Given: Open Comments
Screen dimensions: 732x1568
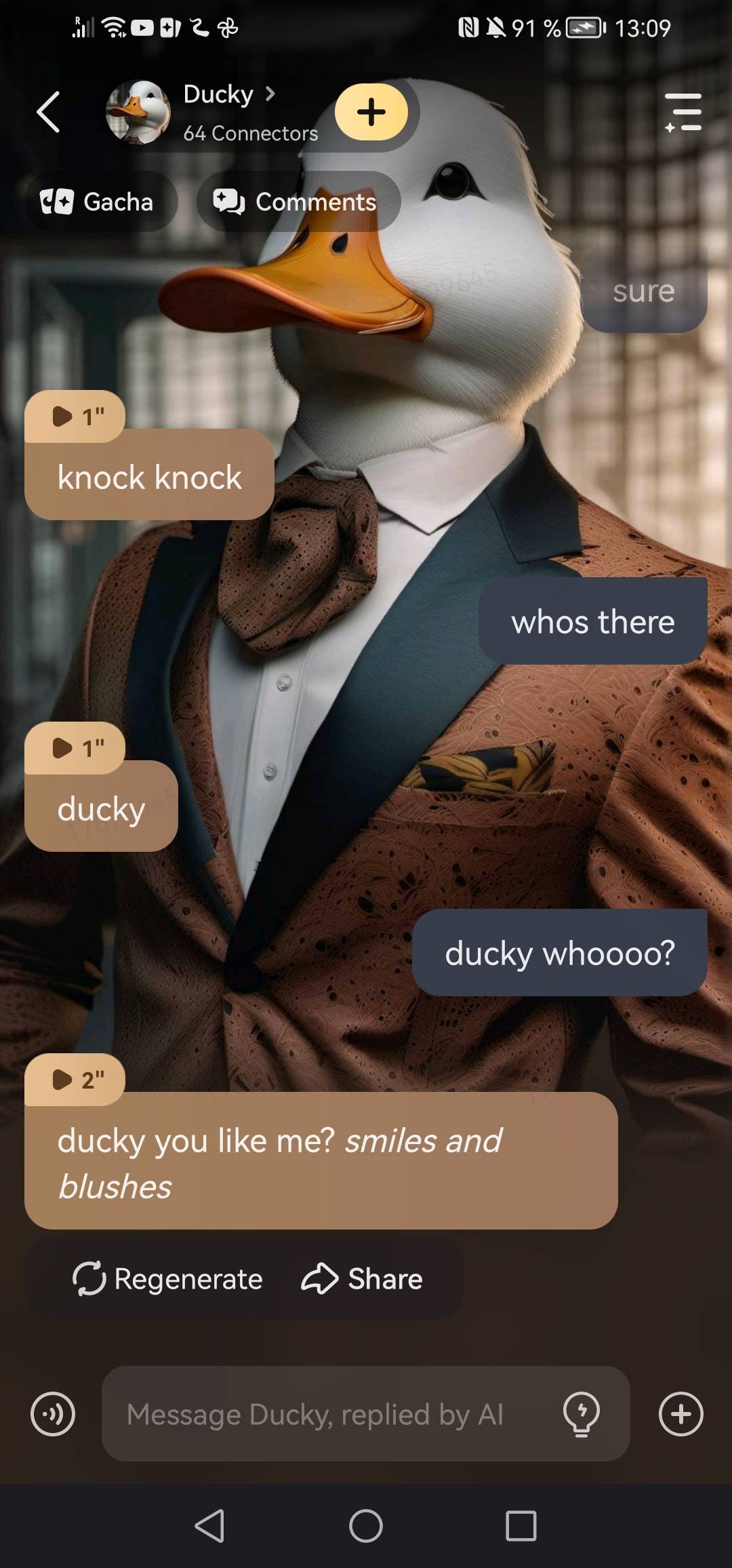Looking at the screenshot, I should point(297,202).
